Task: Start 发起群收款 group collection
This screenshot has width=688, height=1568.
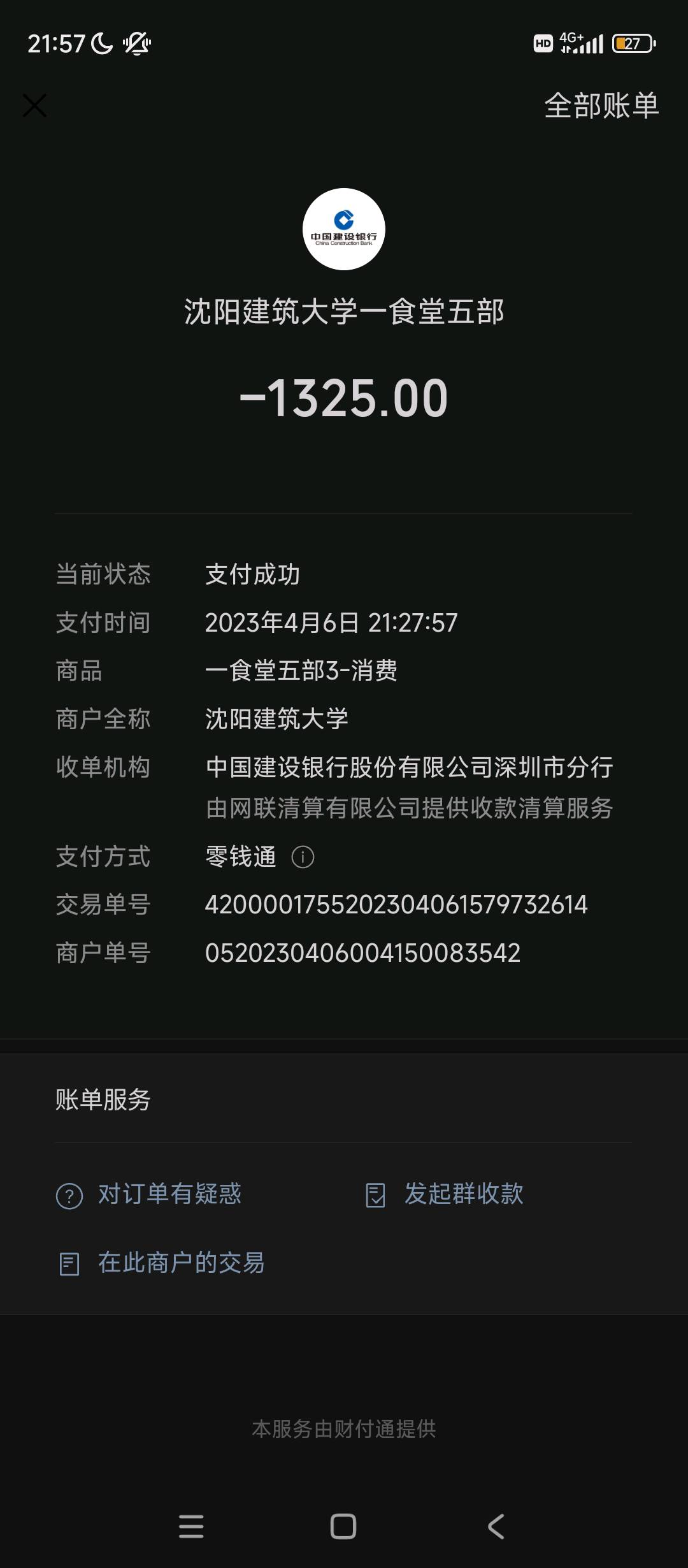Action: (445, 1194)
